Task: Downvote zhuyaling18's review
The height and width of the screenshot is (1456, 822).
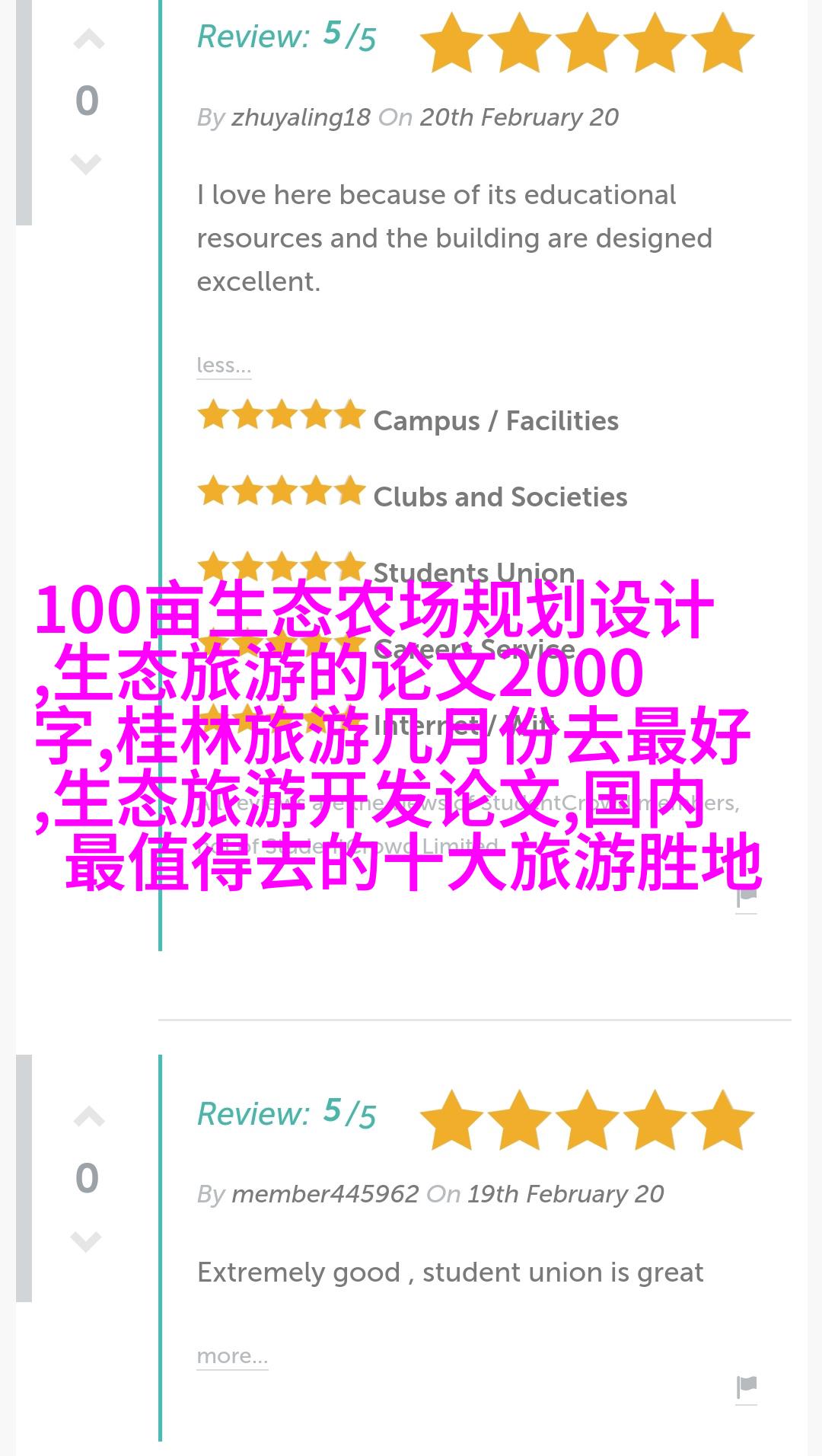Action: (86, 163)
